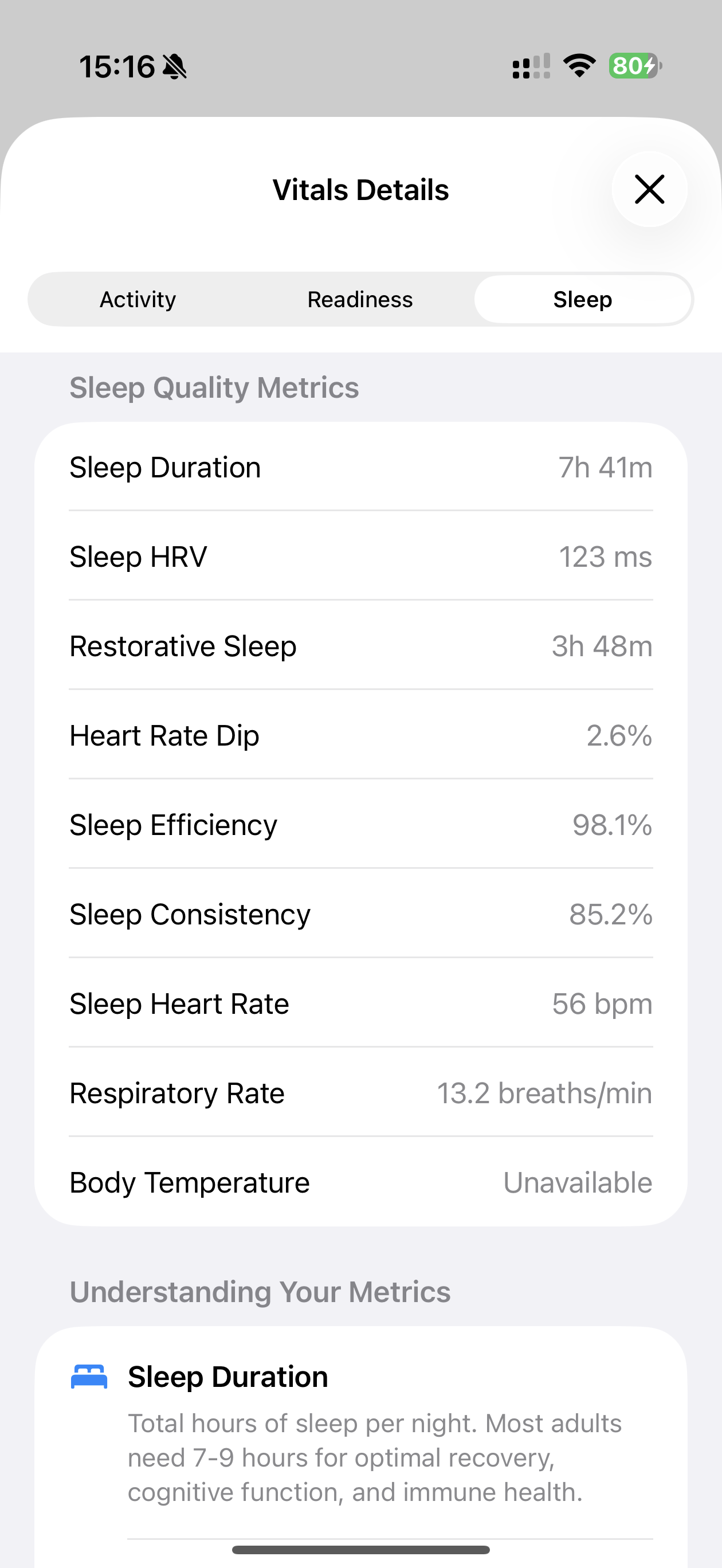722x1568 pixels.
Task: View Sleep HRV details
Action: [361, 556]
